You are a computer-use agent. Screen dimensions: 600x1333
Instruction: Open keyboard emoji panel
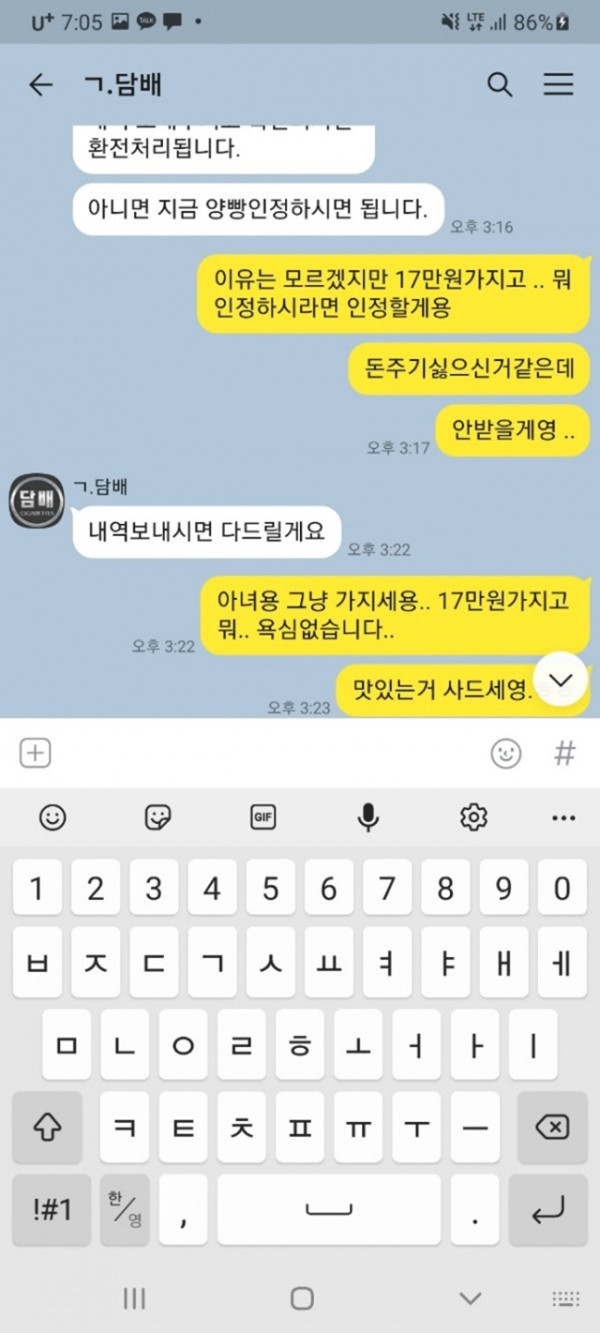coord(52,817)
